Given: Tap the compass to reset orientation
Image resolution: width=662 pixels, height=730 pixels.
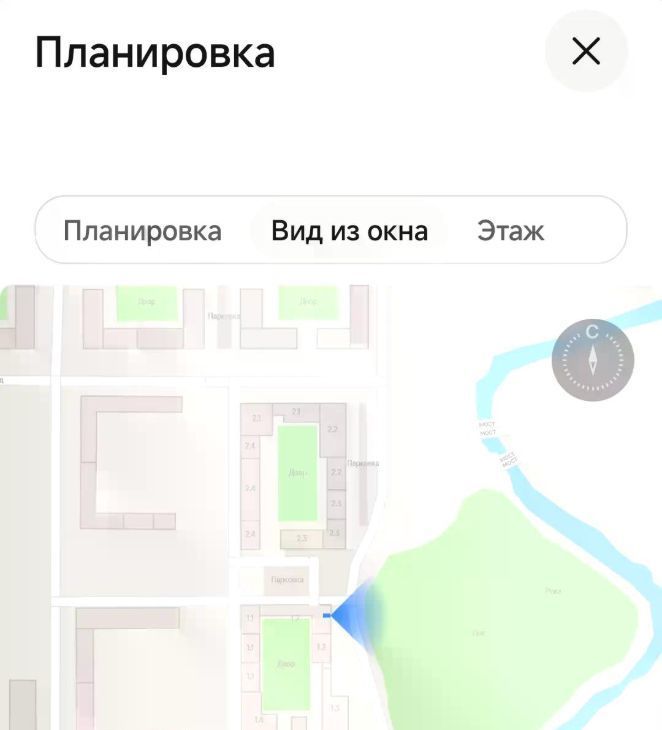Looking at the screenshot, I should pyautogui.click(x=593, y=360).
